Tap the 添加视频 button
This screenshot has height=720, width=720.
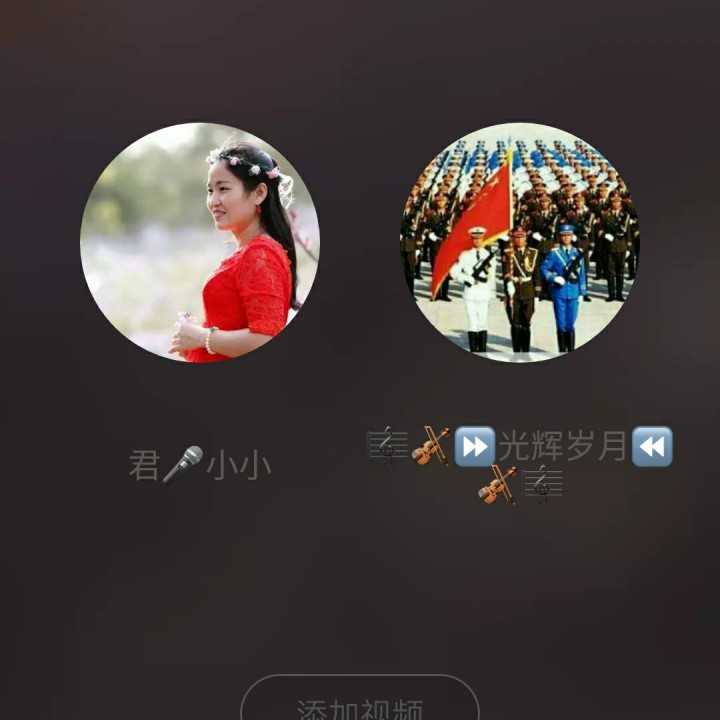pyautogui.click(x=360, y=704)
